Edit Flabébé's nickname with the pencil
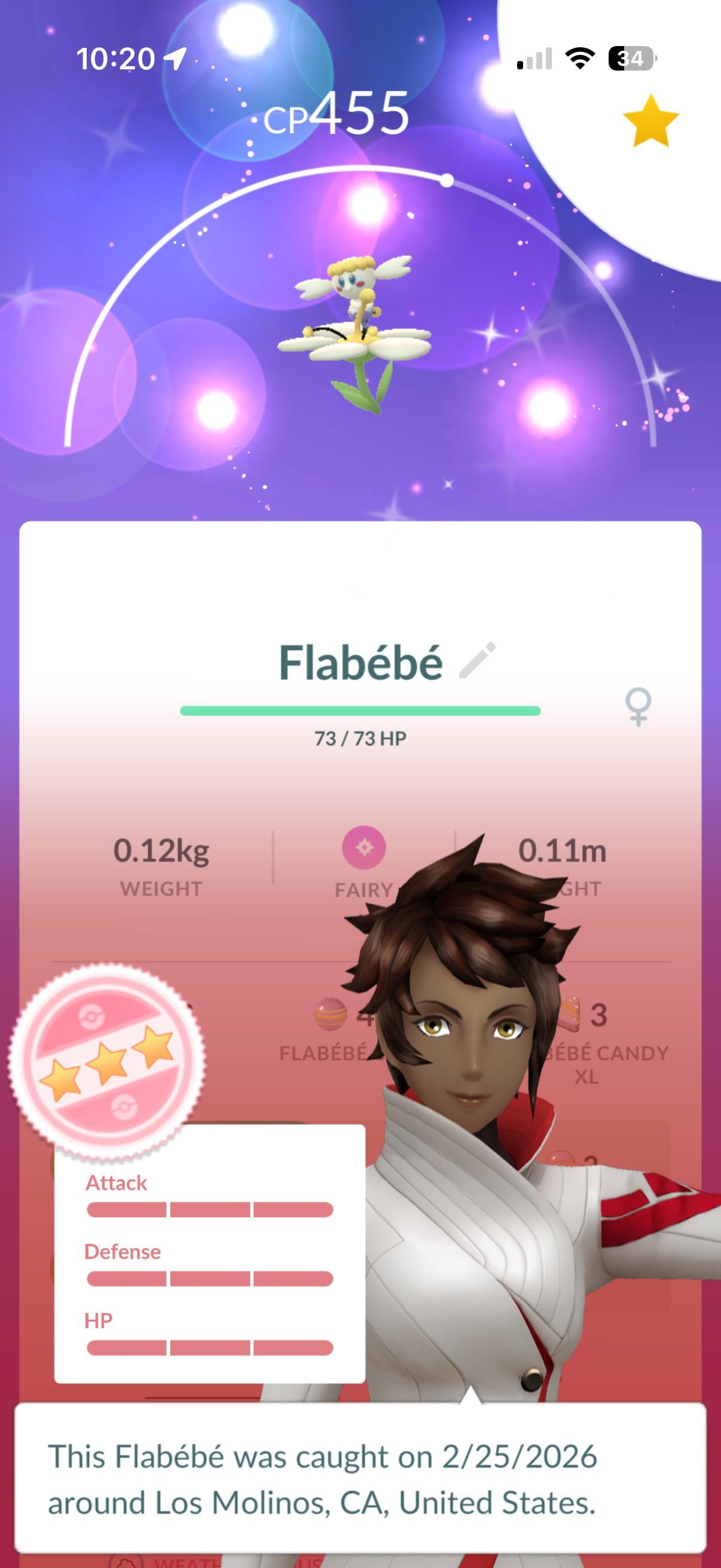Image resolution: width=721 pixels, height=1568 pixels. click(478, 660)
